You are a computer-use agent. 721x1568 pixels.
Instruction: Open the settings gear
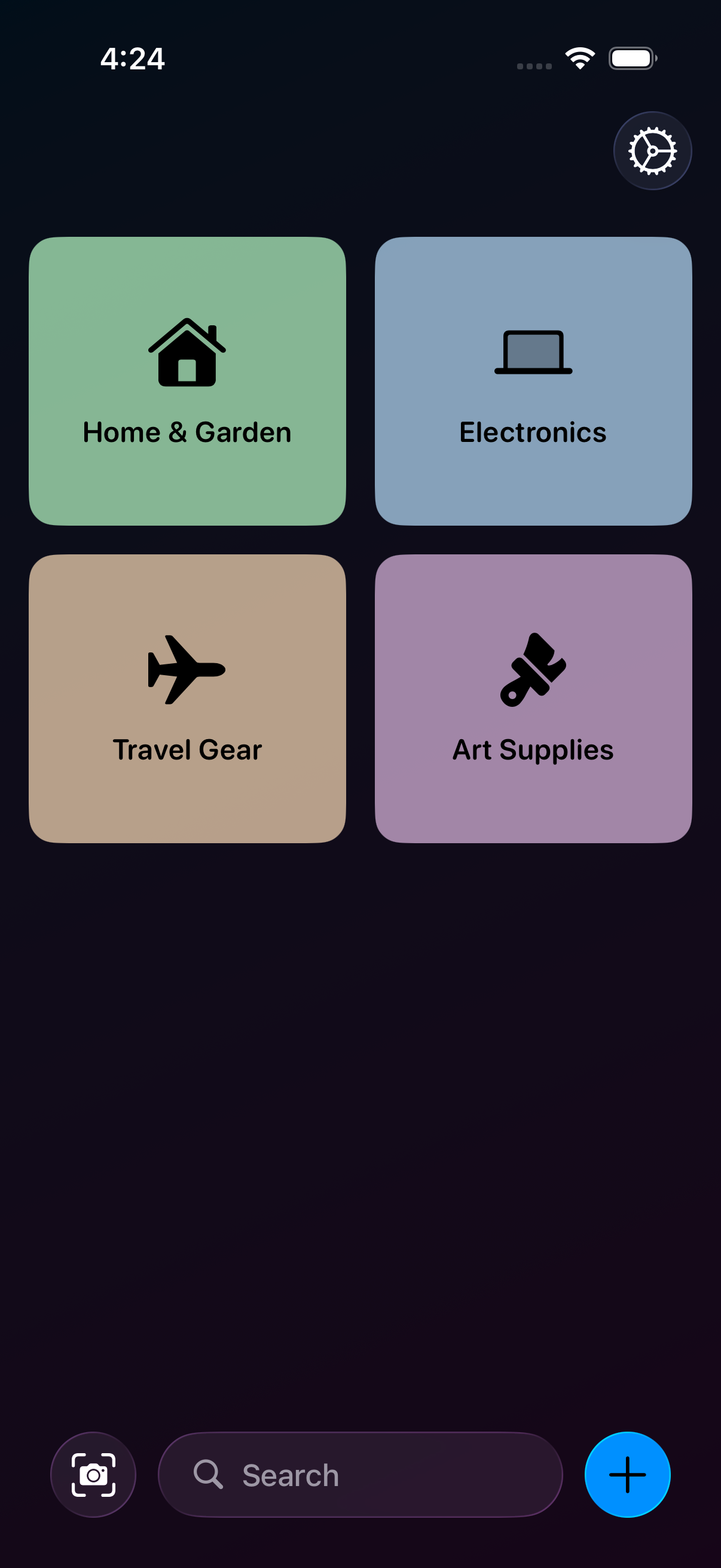[652, 150]
